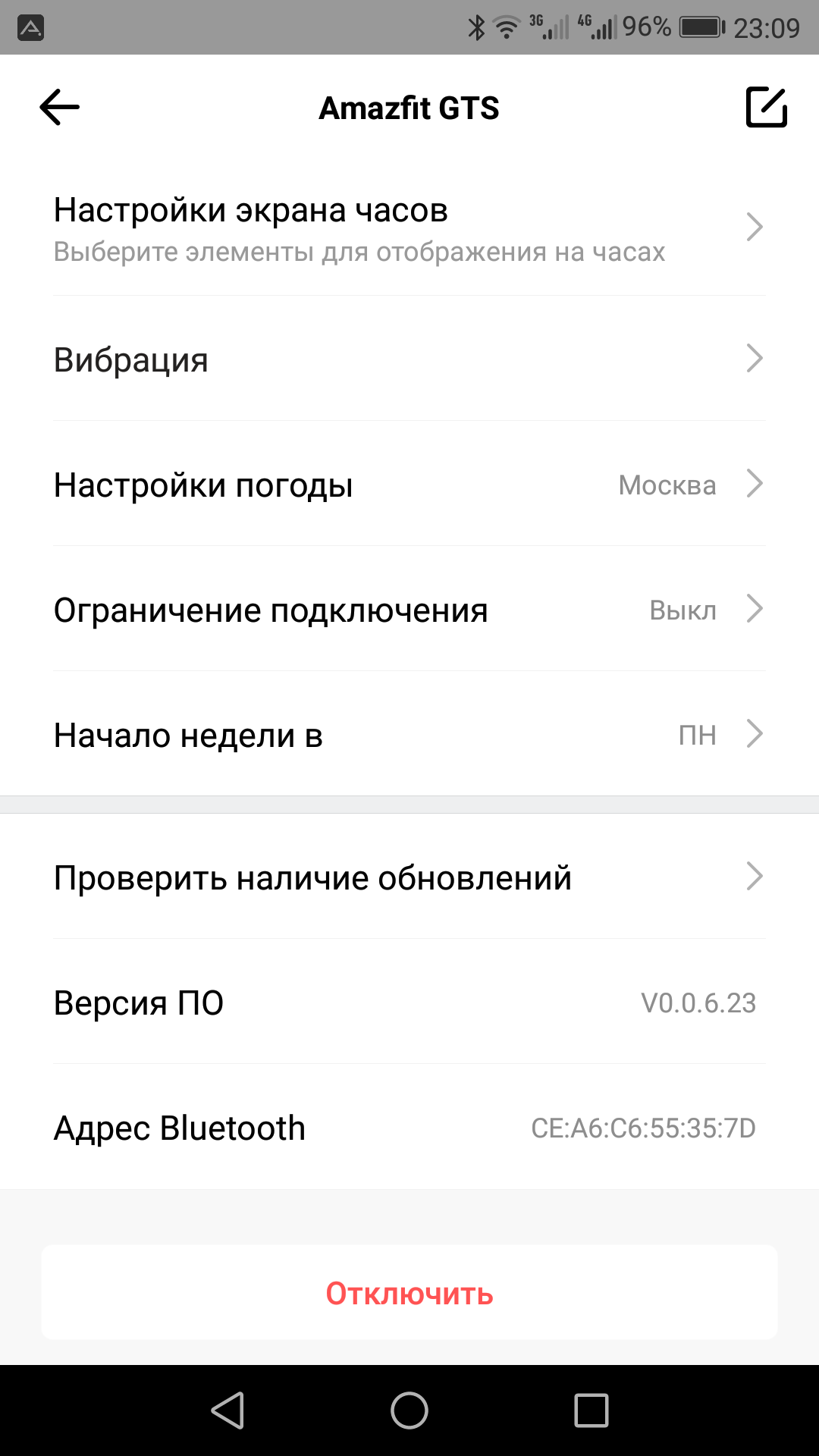Open Настройки погоды for Москва
Screen dimensions: 819x1456
pos(409,484)
